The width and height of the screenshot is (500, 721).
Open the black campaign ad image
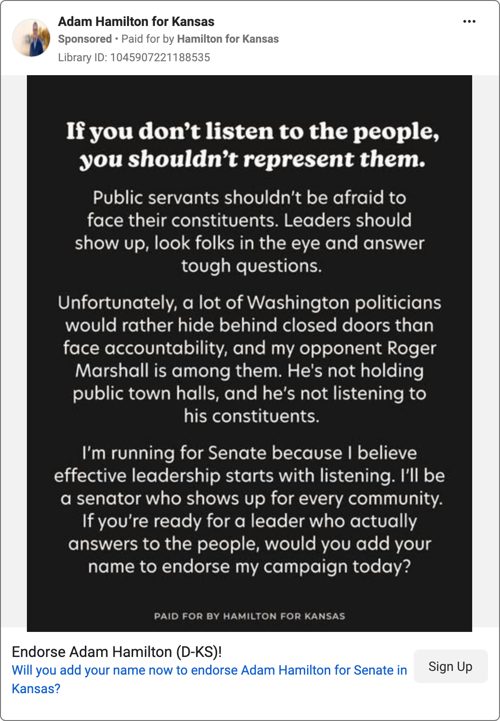click(x=249, y=353)
